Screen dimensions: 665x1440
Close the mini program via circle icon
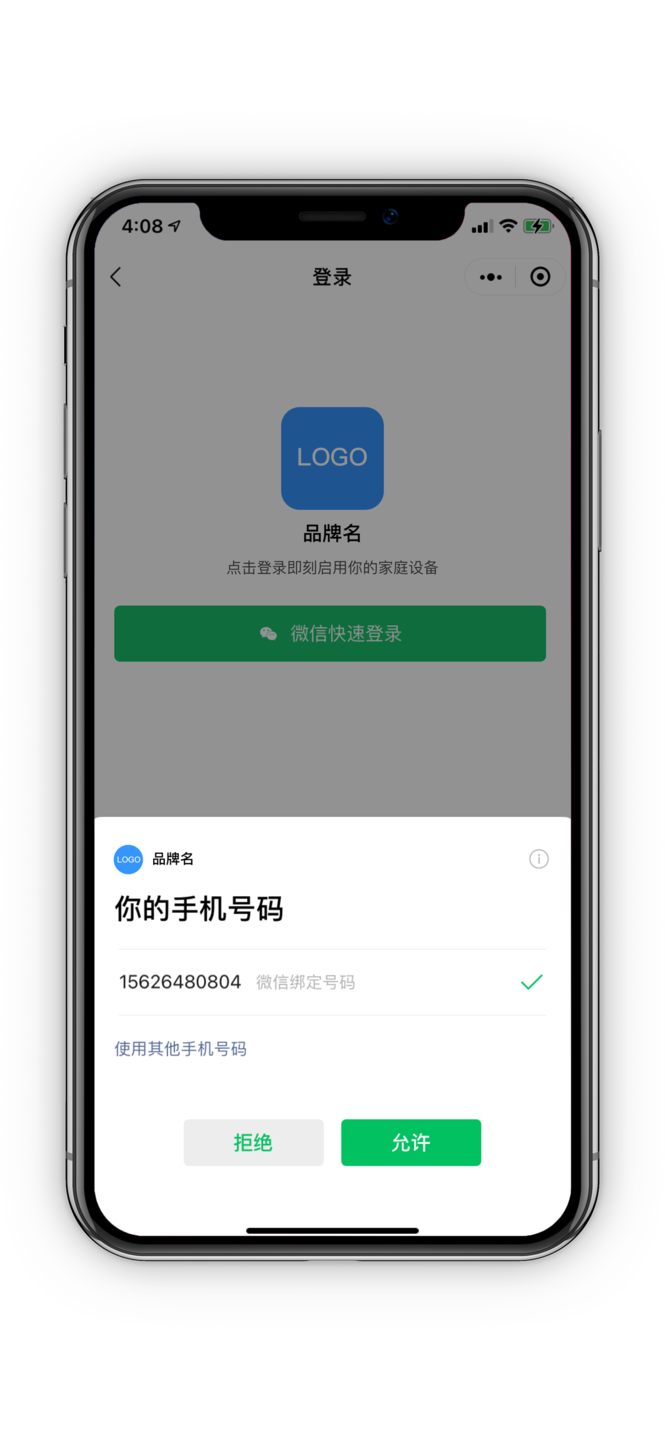click(540, 277)
